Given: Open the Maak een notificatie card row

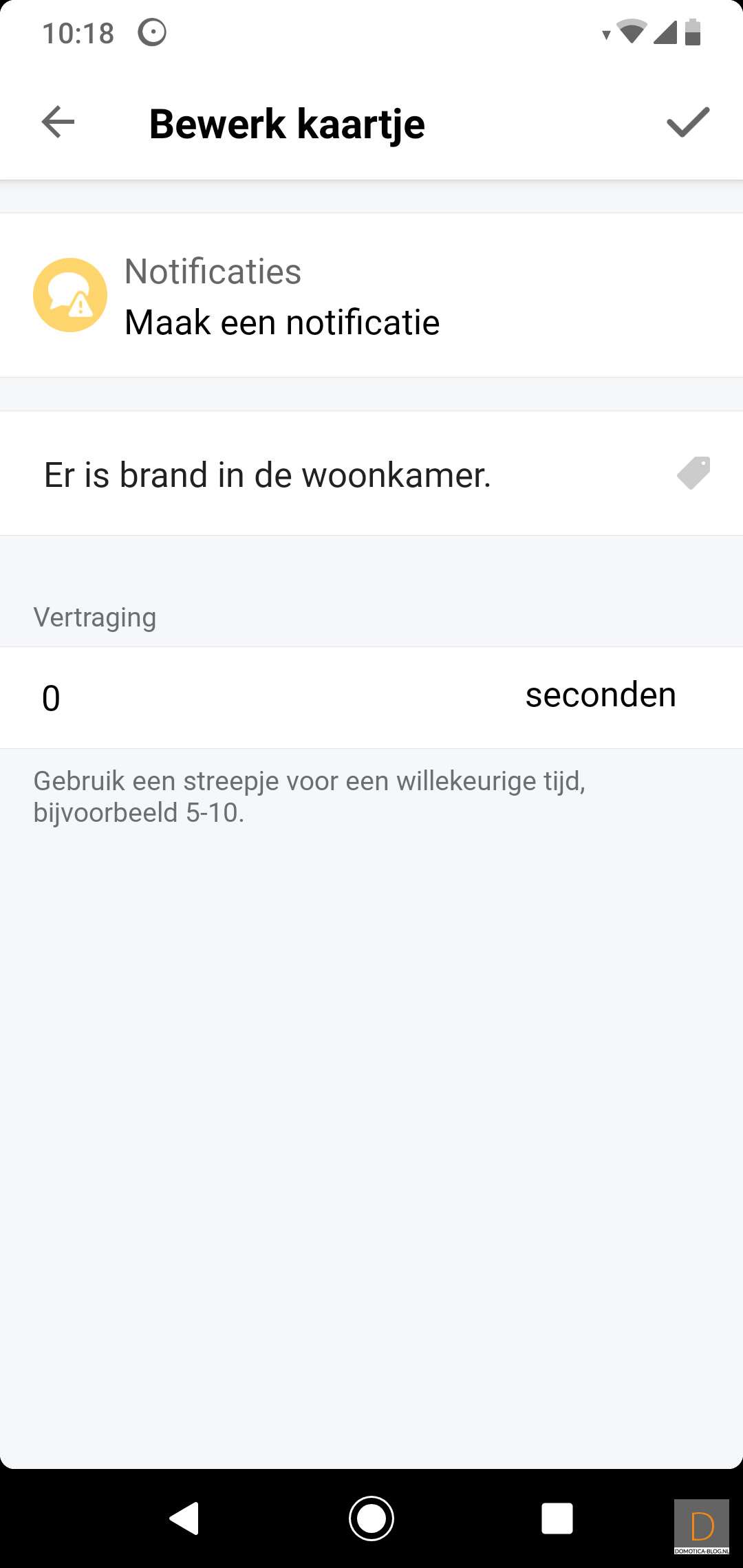Looking at the screenshot, I should tap(371, 296).
